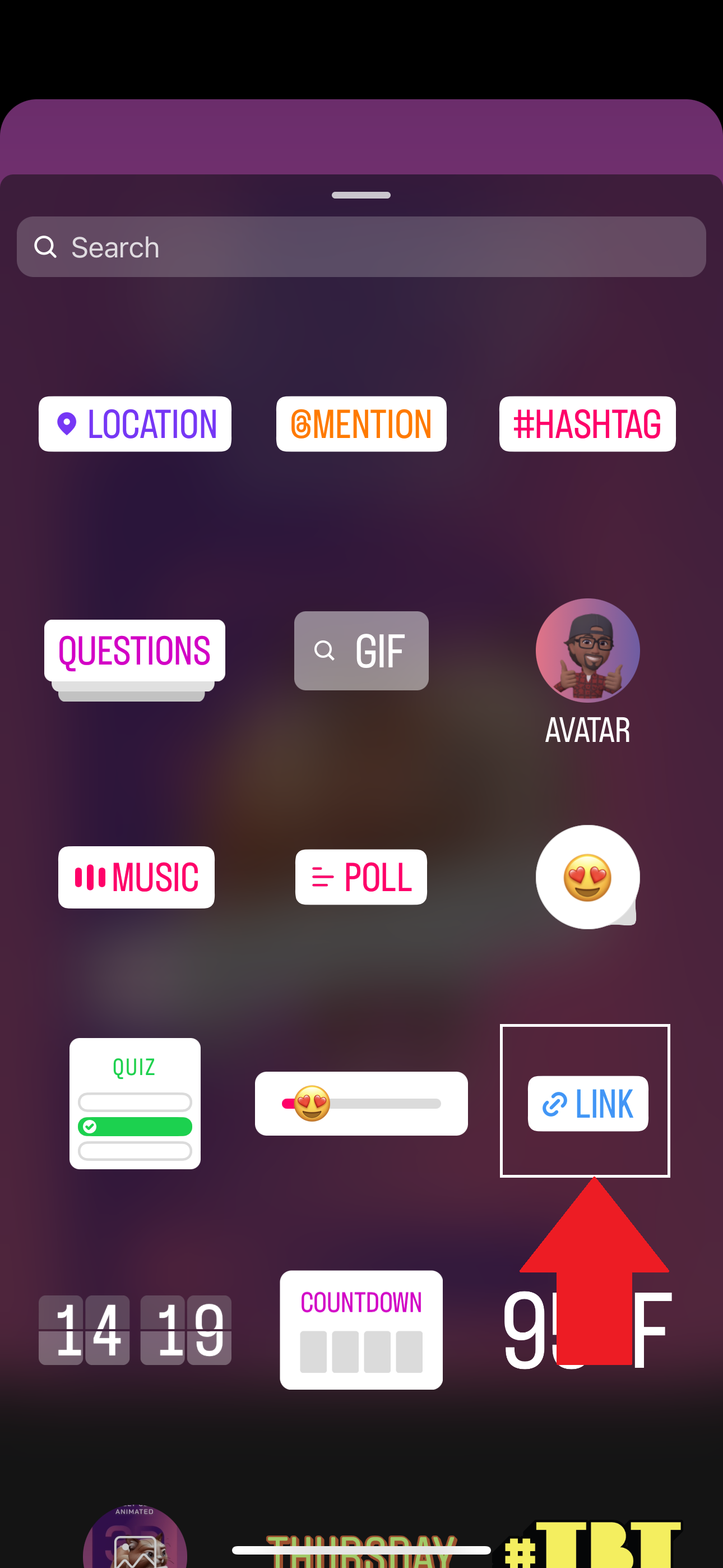Viewport: 723px width, 1568px height.
Task: Add a Location sticker
Action: click(x=135, y=425)
